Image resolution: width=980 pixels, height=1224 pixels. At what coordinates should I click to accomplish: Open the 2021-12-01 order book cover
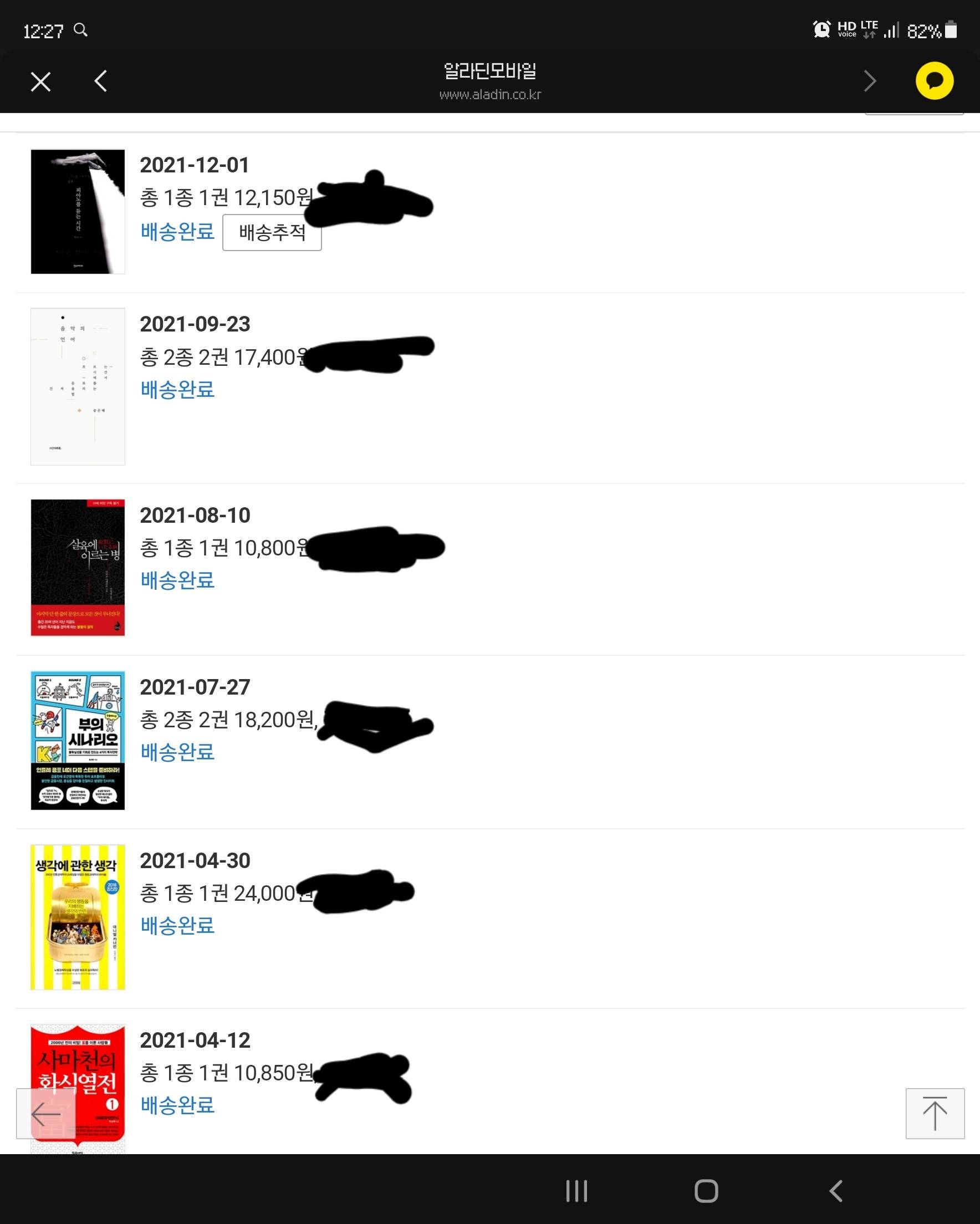(x=78, y=212)
